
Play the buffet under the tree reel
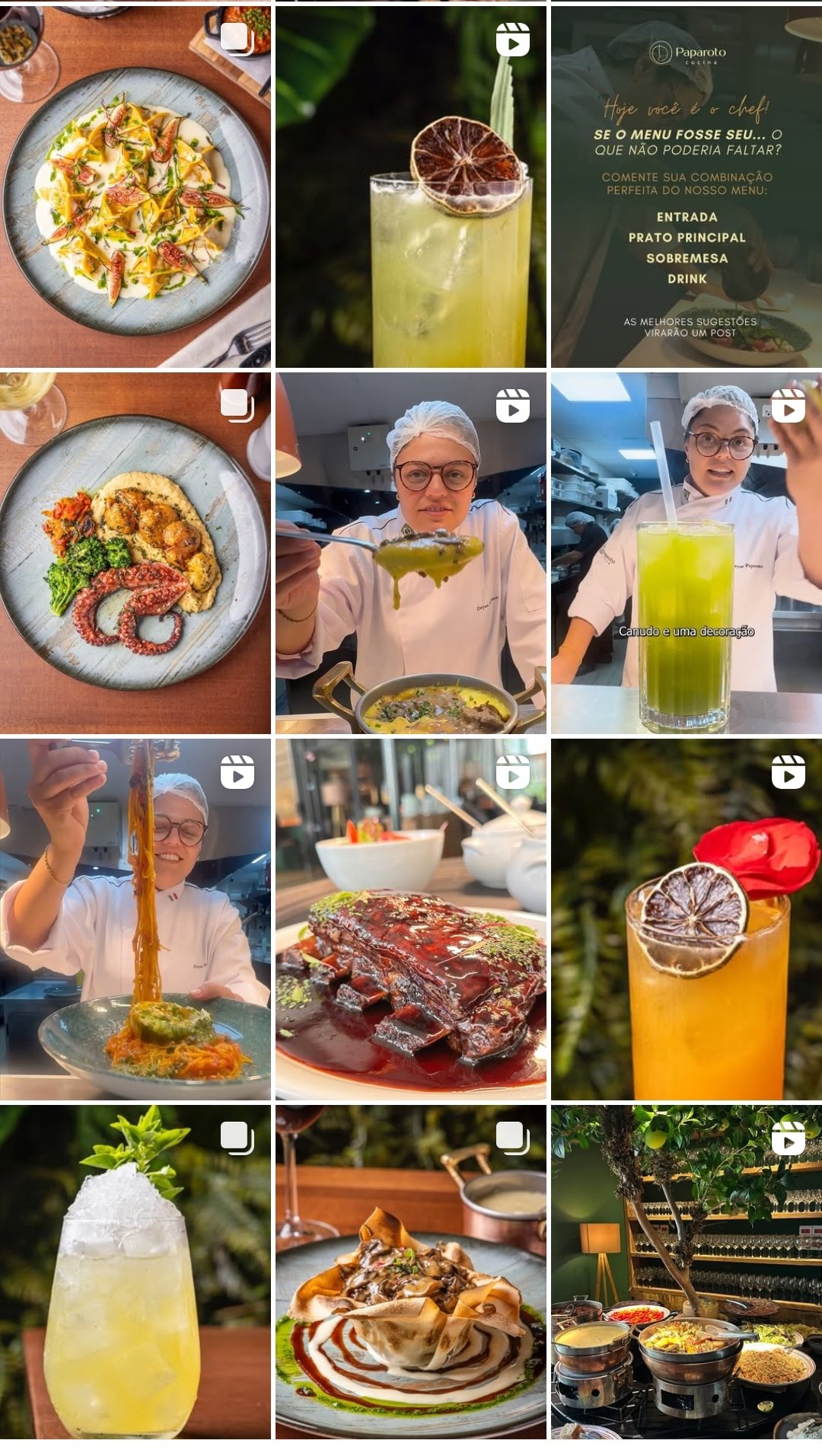tap(687, 1272)
